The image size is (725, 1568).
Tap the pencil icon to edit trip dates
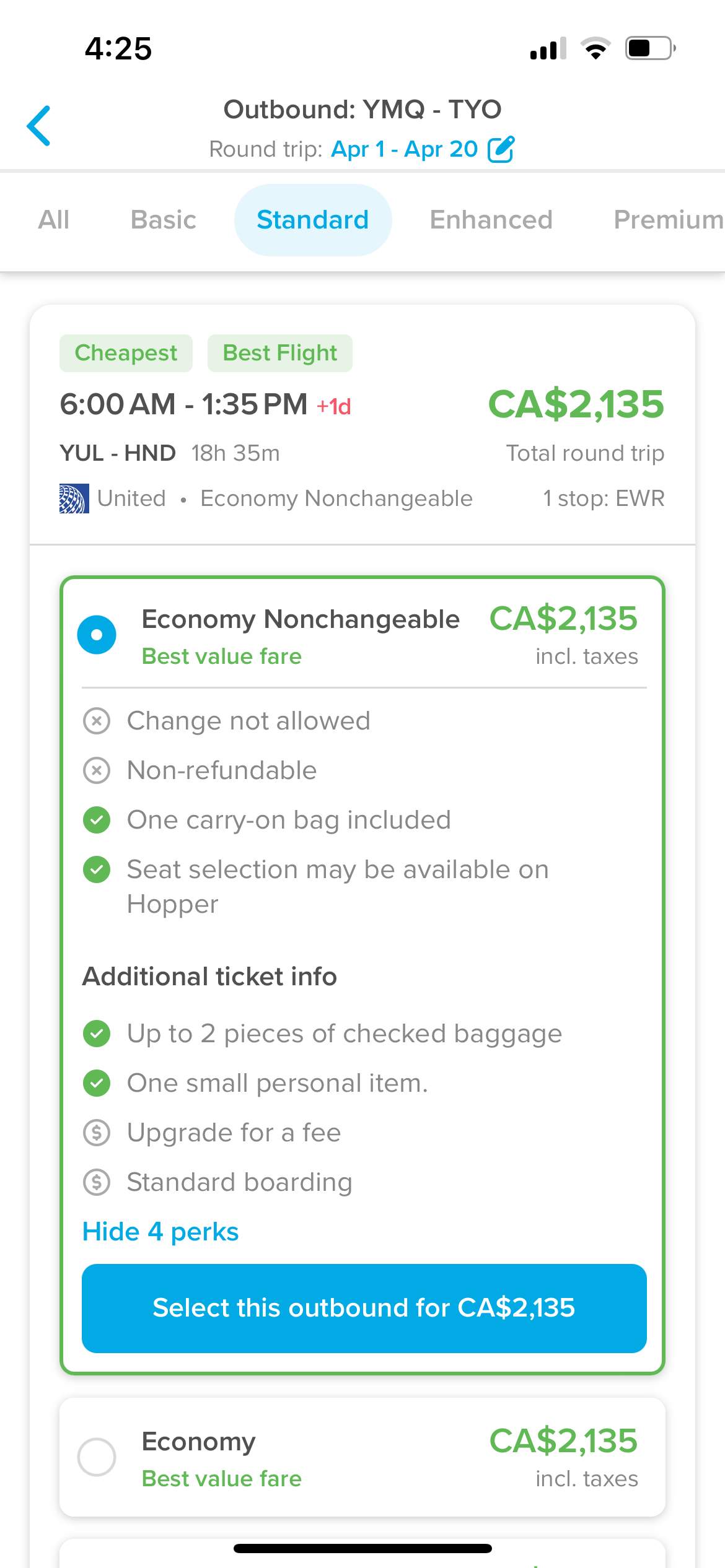(503, 149)
